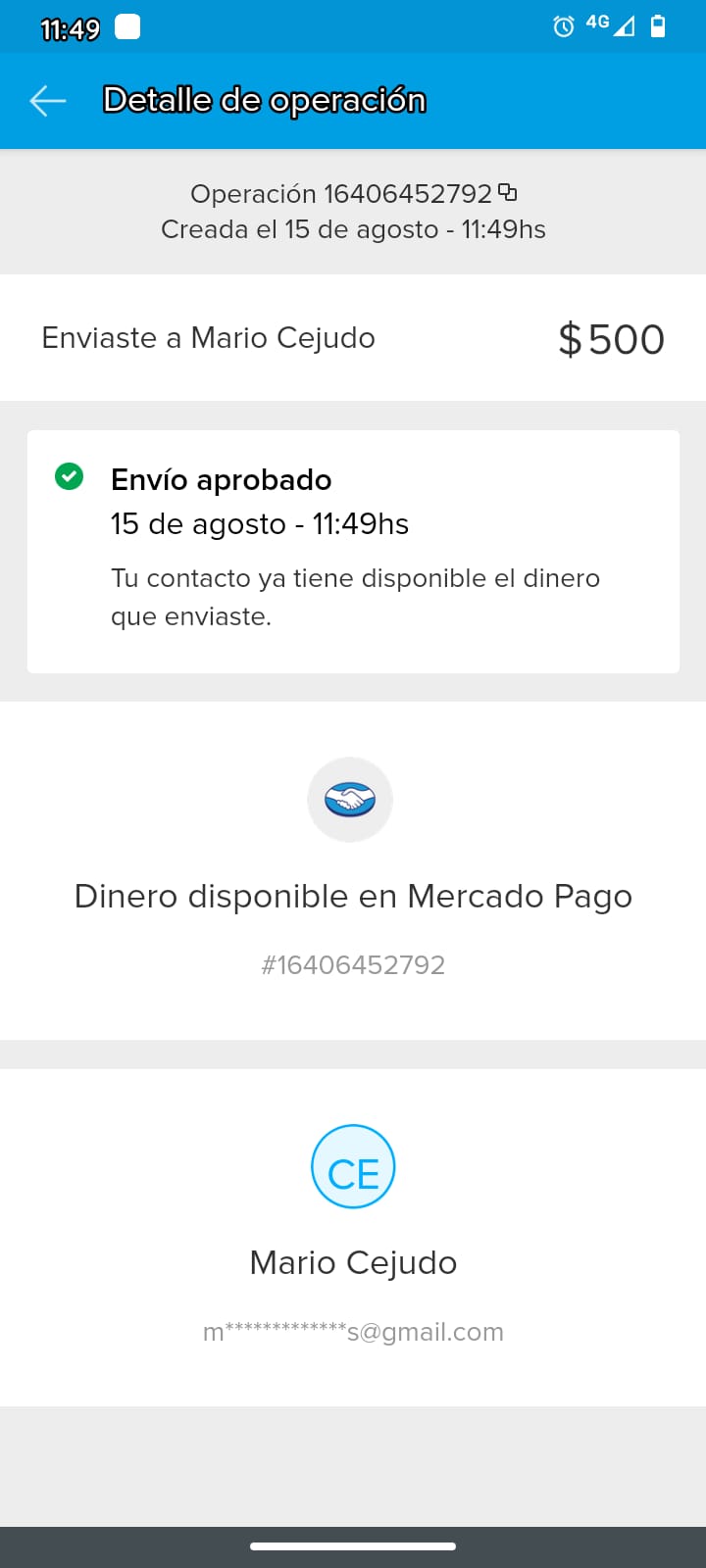This screenshot has height=1568, width=706.
Task: Go back using the header arrow
Action: (x=47, y=100)
